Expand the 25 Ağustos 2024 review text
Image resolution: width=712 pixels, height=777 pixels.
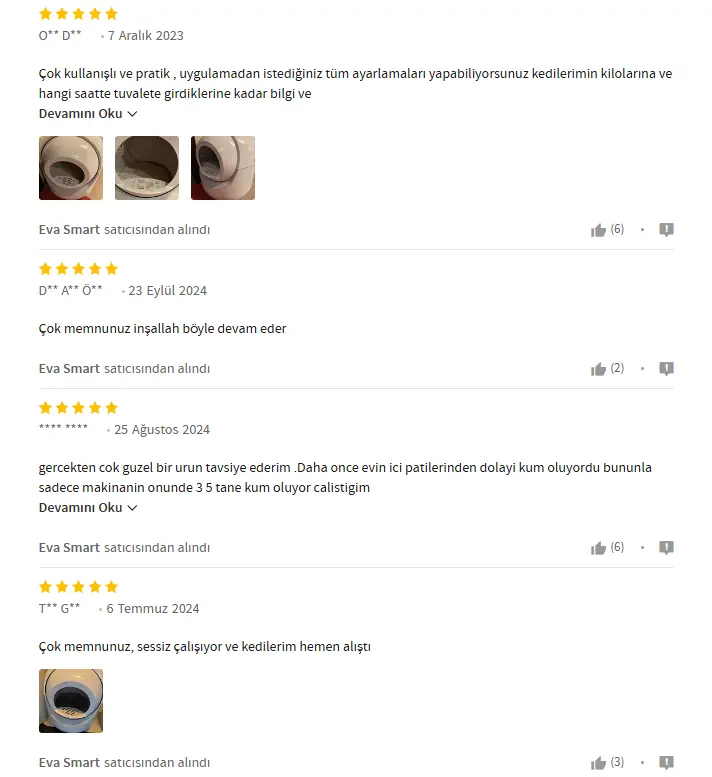pos(88,508)
